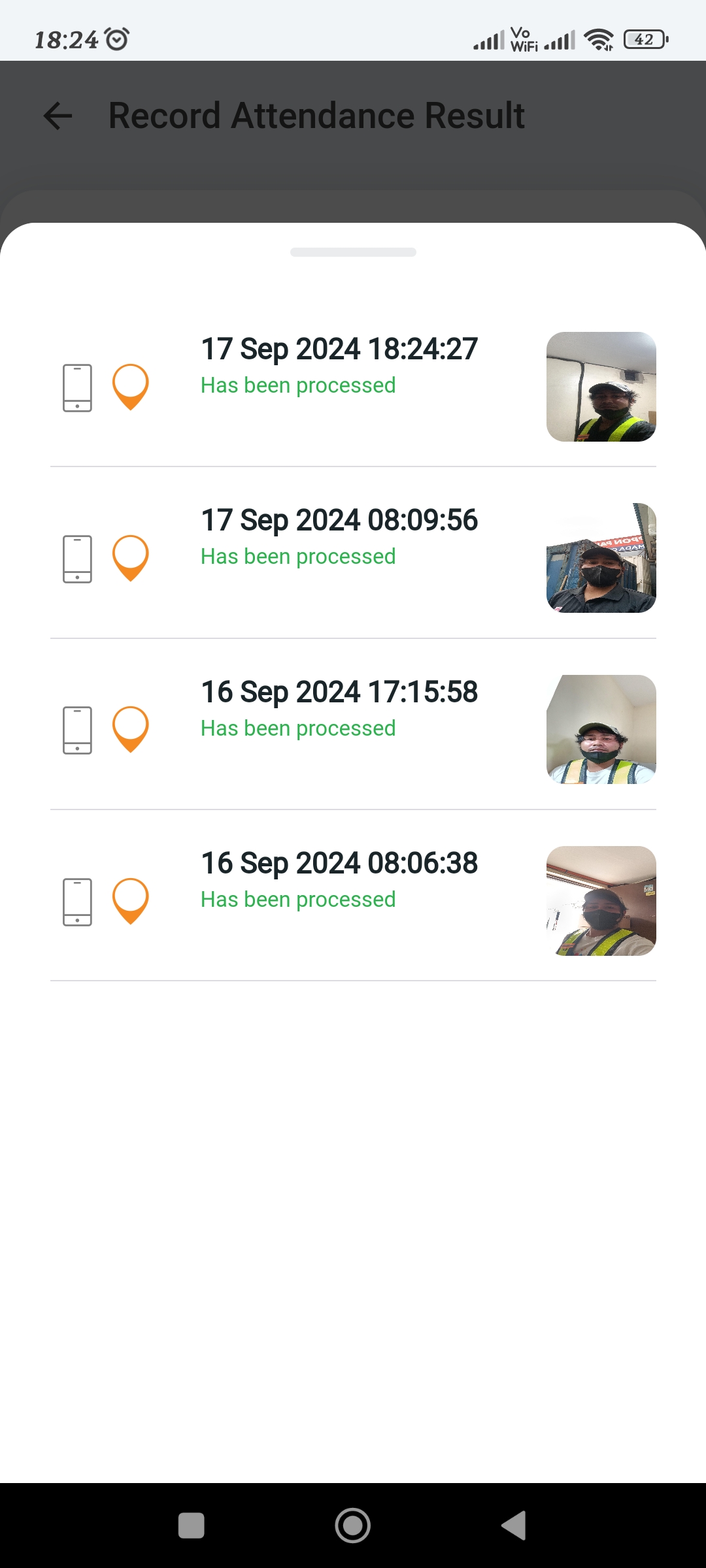The width and height of the screenshot is (706, 1568).
Task: Tap location pin of 17 Sep 18:24:27 record
Action: pos(131,386)
